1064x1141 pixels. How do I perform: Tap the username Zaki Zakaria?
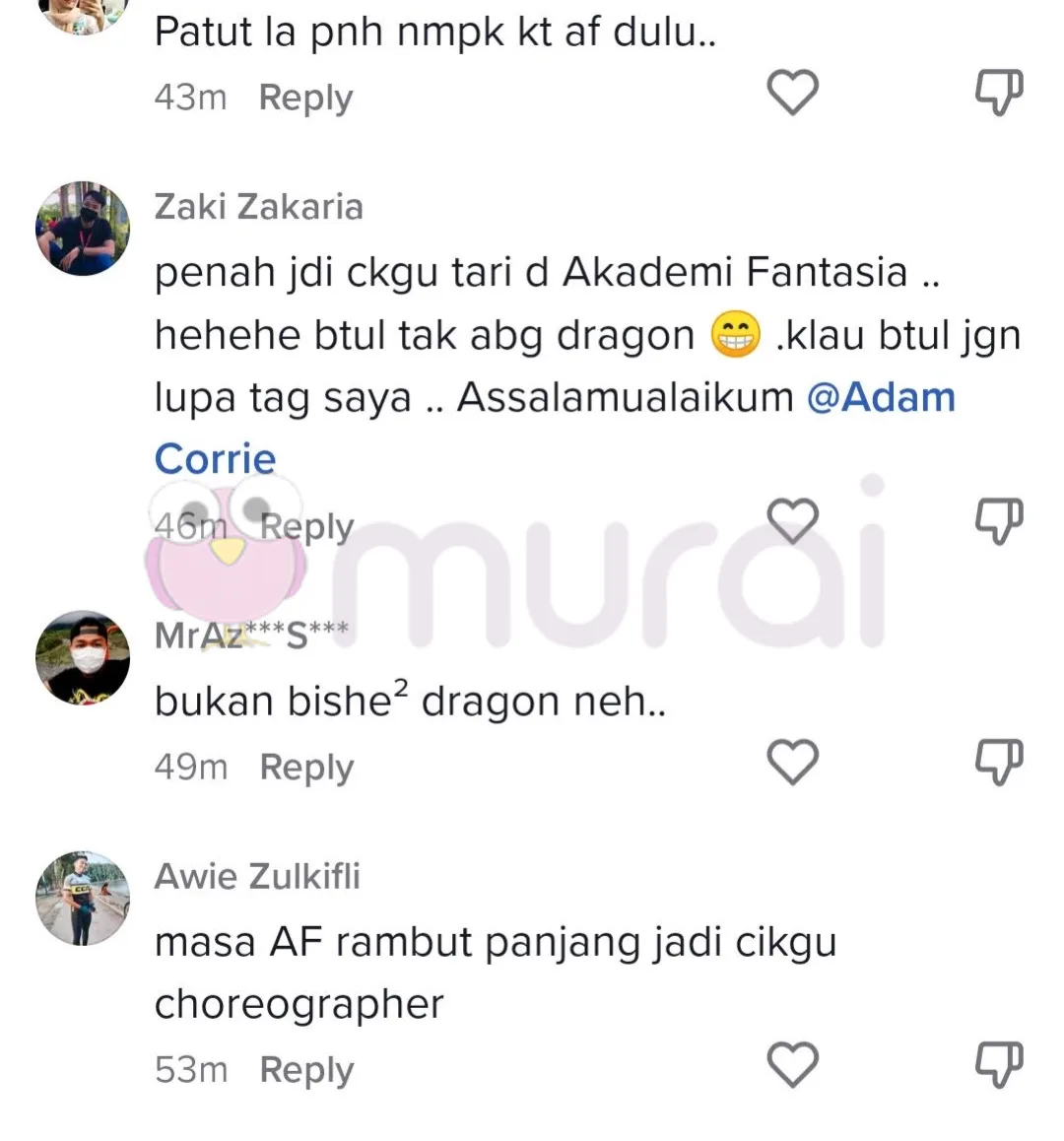pos(258,207)
